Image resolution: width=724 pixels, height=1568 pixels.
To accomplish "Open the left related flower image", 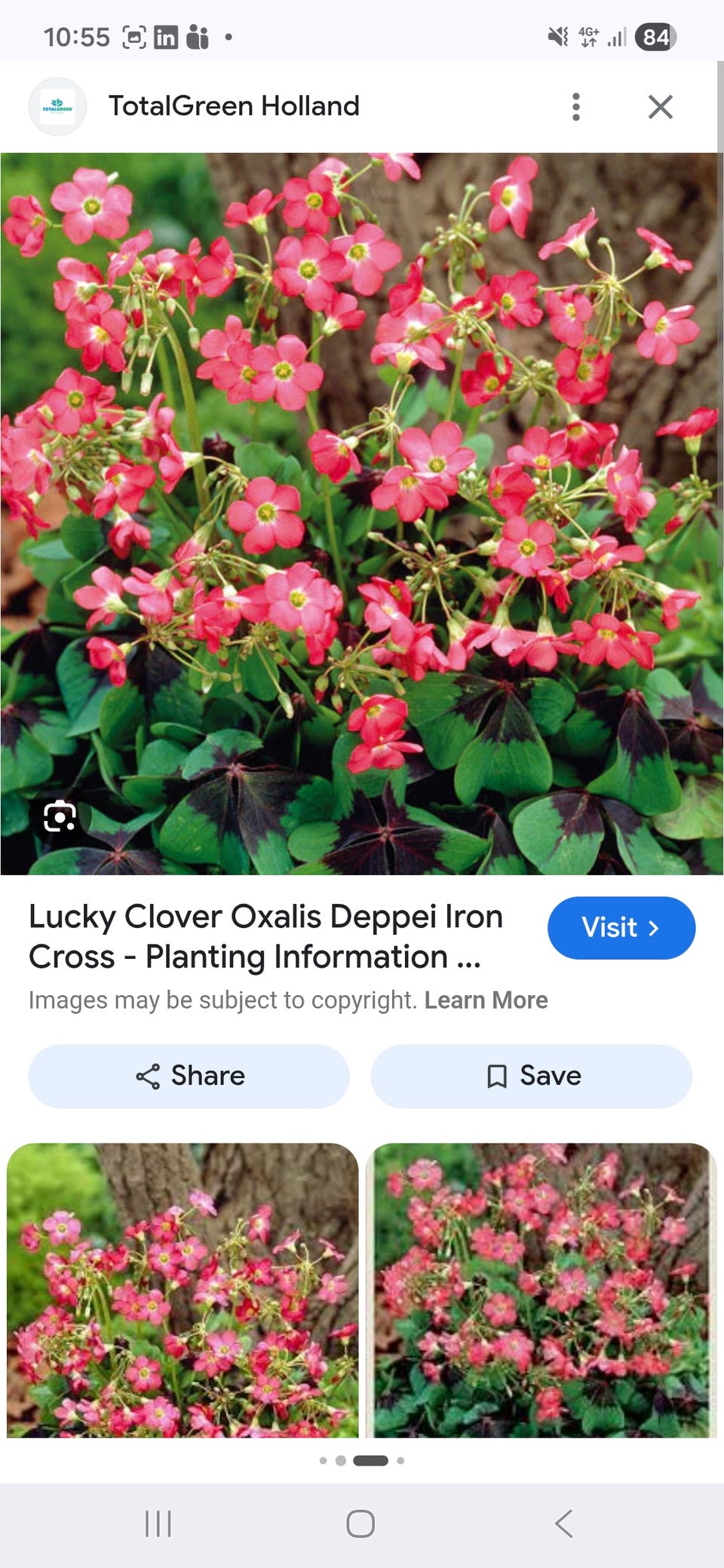I will 183,1290.
